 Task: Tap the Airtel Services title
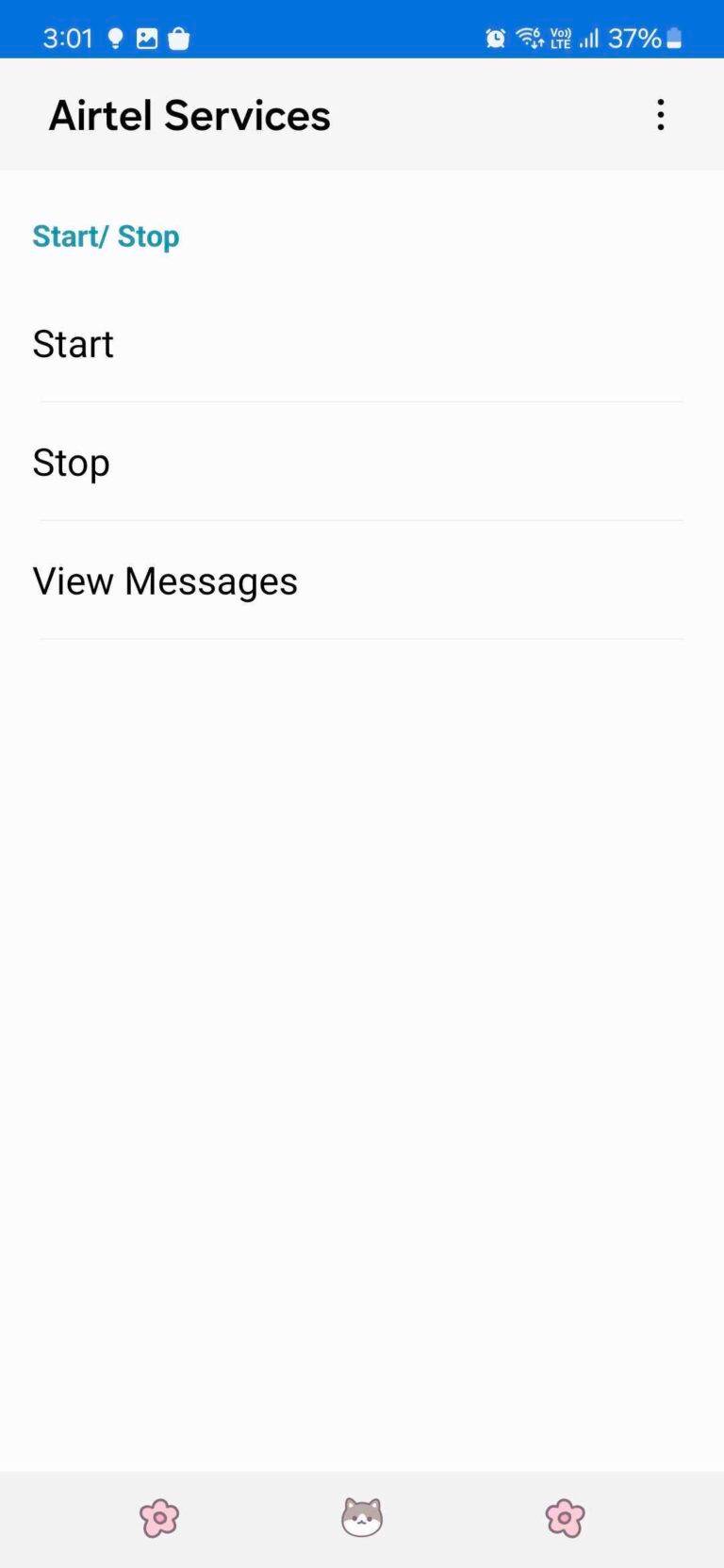click(189, 114)
